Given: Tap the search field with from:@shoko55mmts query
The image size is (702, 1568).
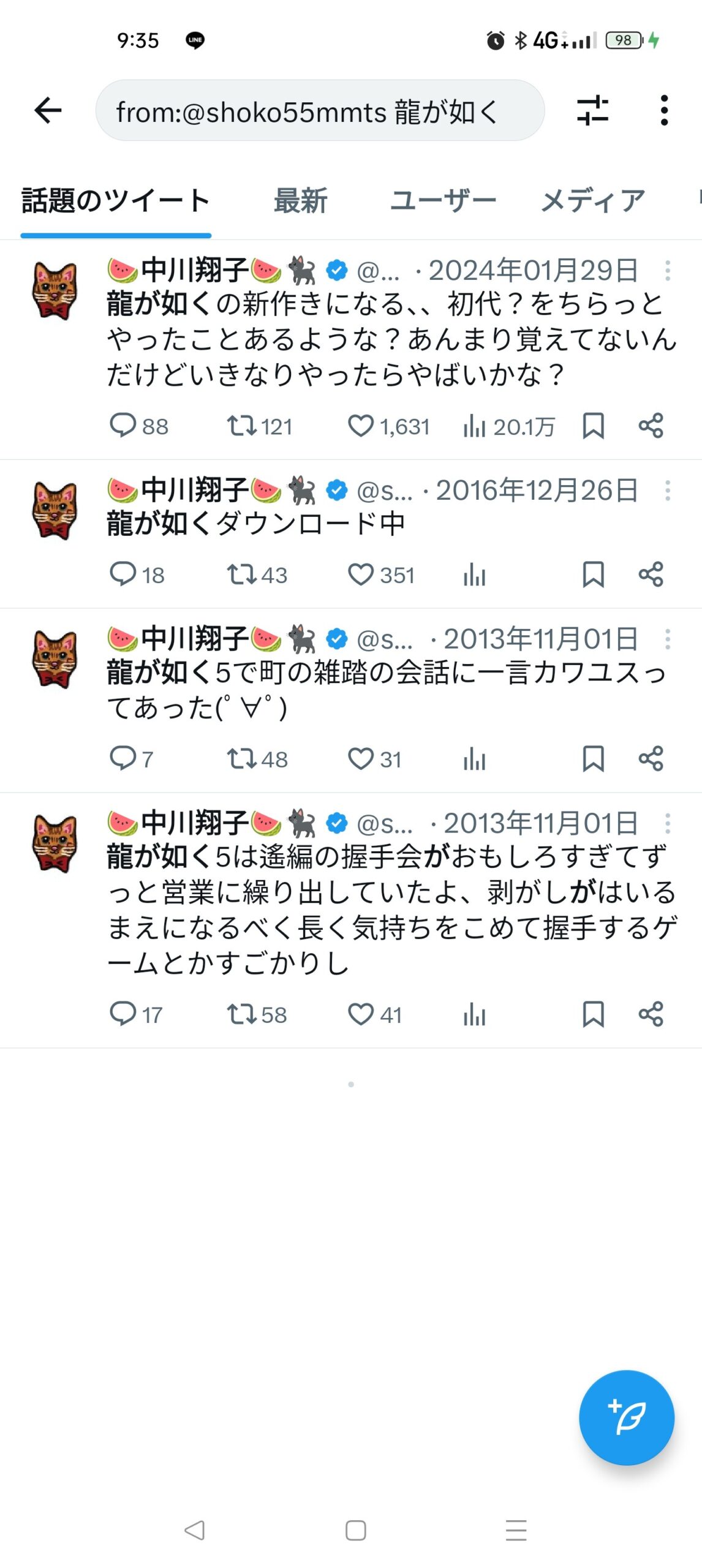Looking at the screenshot, I should coord(320,111).
